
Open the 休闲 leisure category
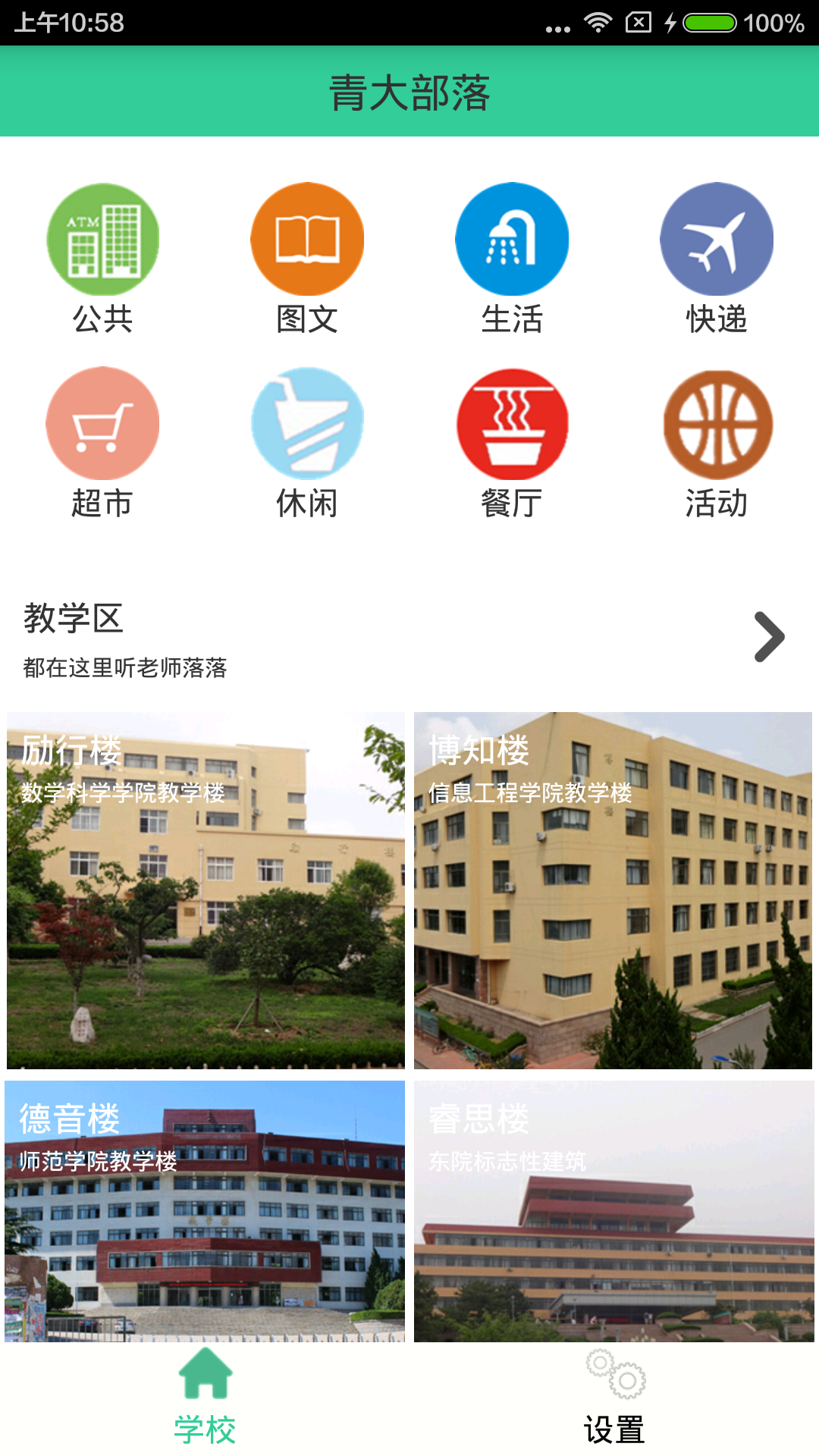point(307,442)
